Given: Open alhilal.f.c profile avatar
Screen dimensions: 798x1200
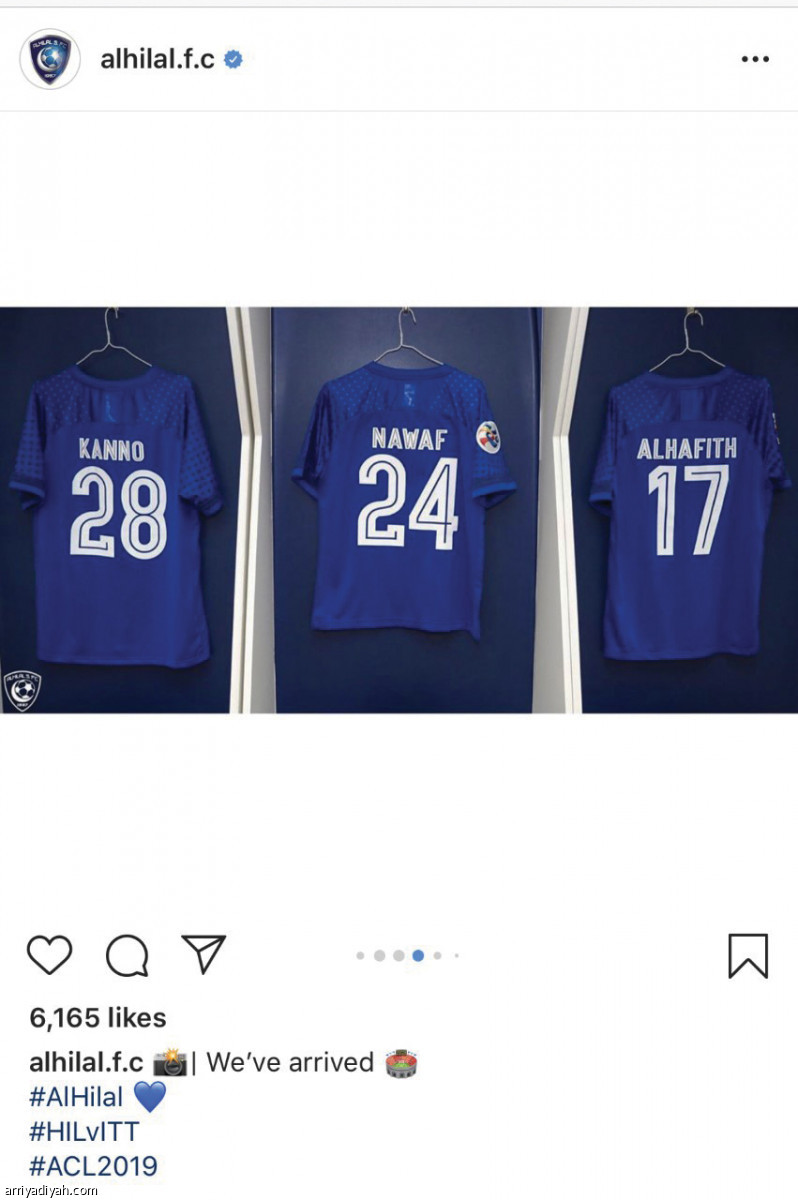Looking at the screenshot, I should click(x=50, y=59).
